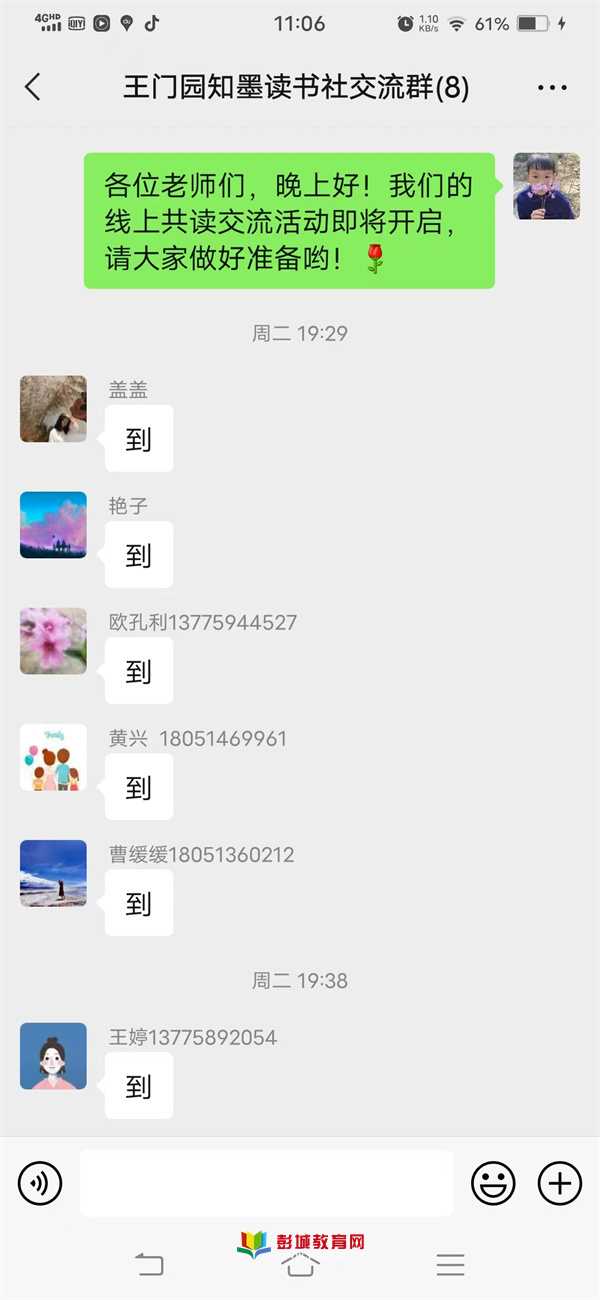Open the group chat info menu

coord(552,88)
